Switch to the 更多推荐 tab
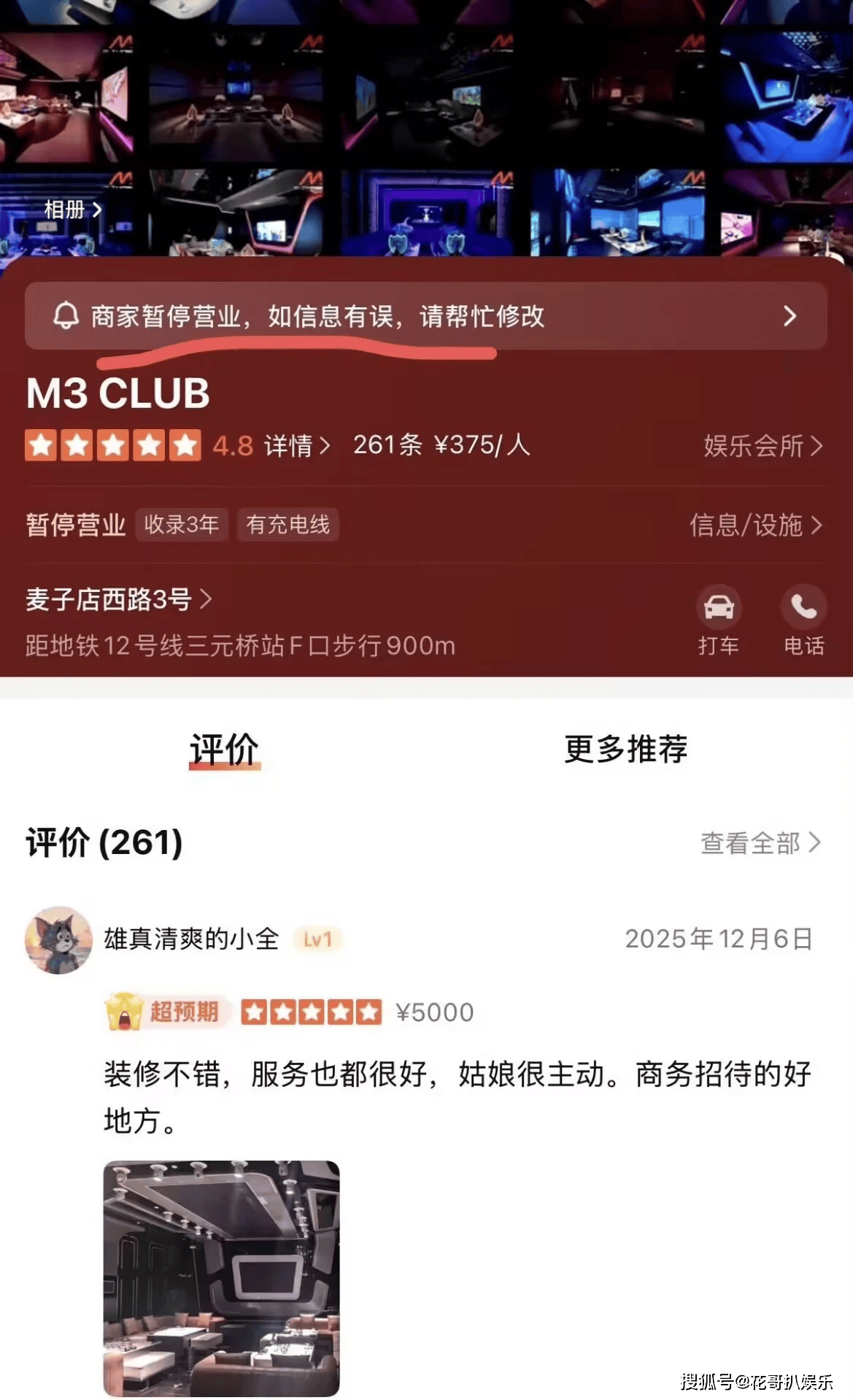This screenshot has width=853, height=1400. pyautogui.click(x=625, y=749)
